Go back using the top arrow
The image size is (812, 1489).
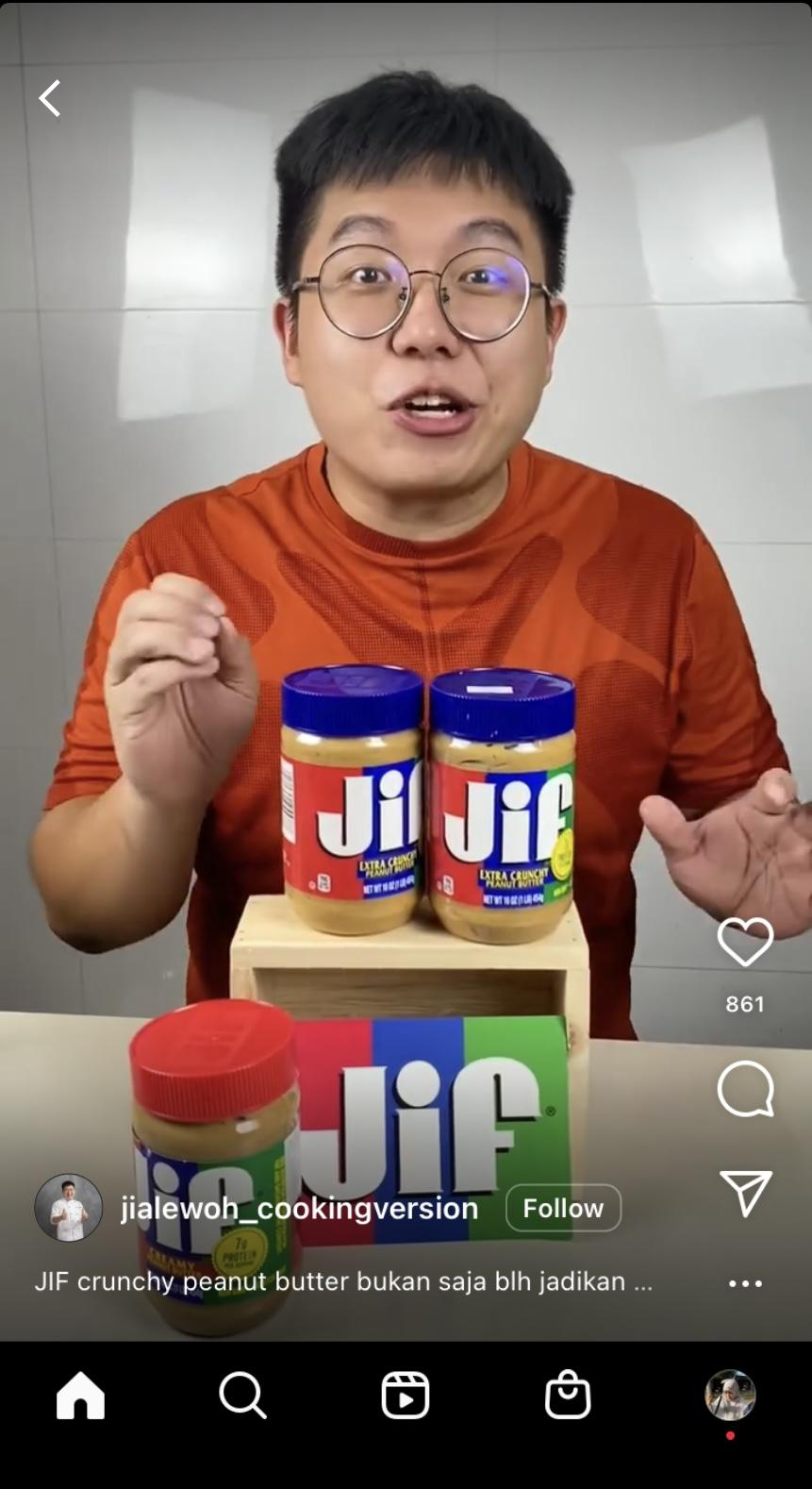[50, 98]
